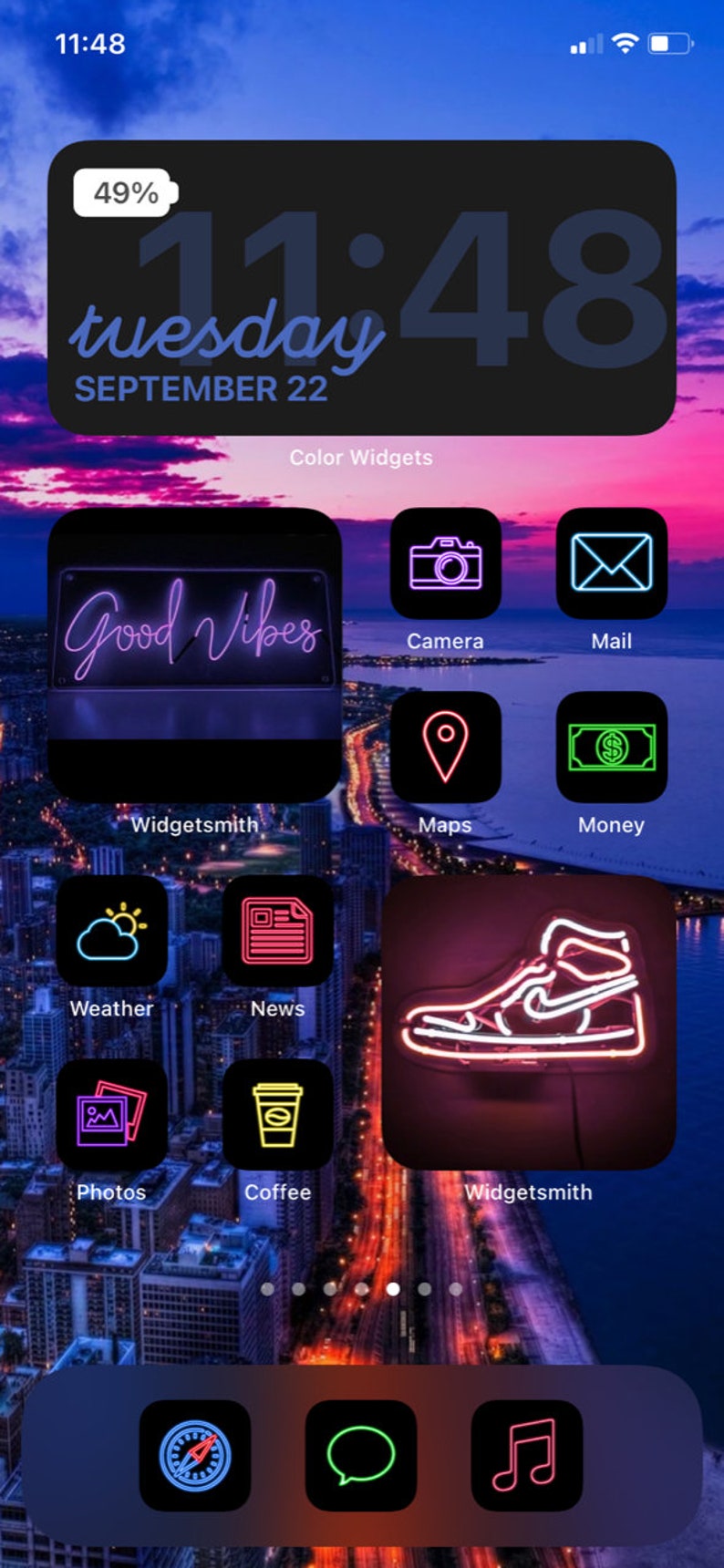Open the Photos app
724x1568 pixels.
pyautogui.click(x=112, y=1114)
